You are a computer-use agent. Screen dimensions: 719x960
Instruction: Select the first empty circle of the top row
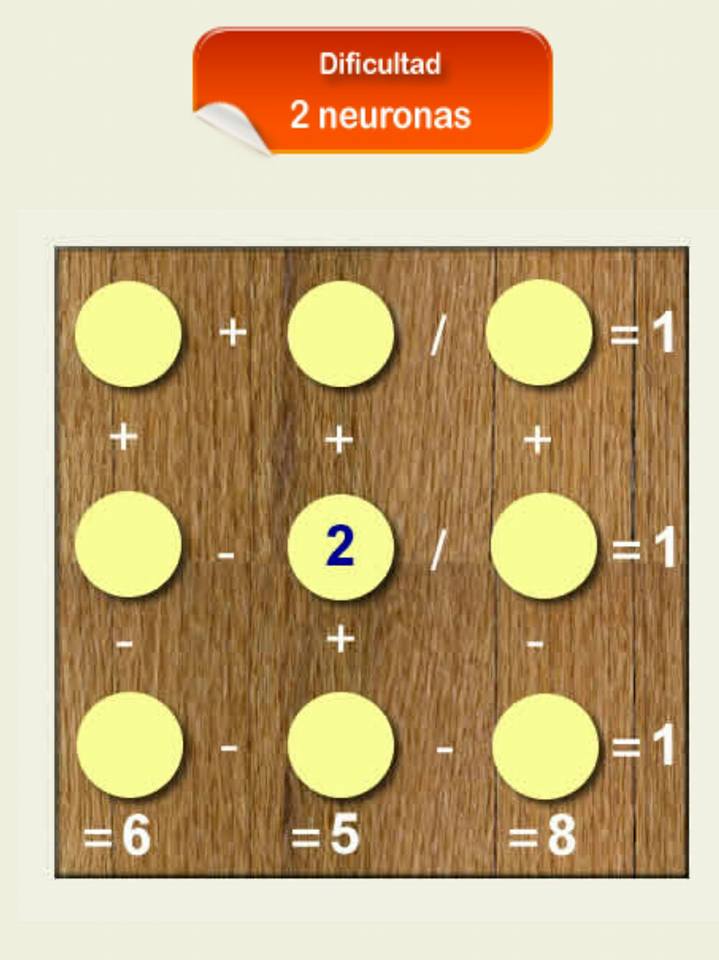coord(129,334)
